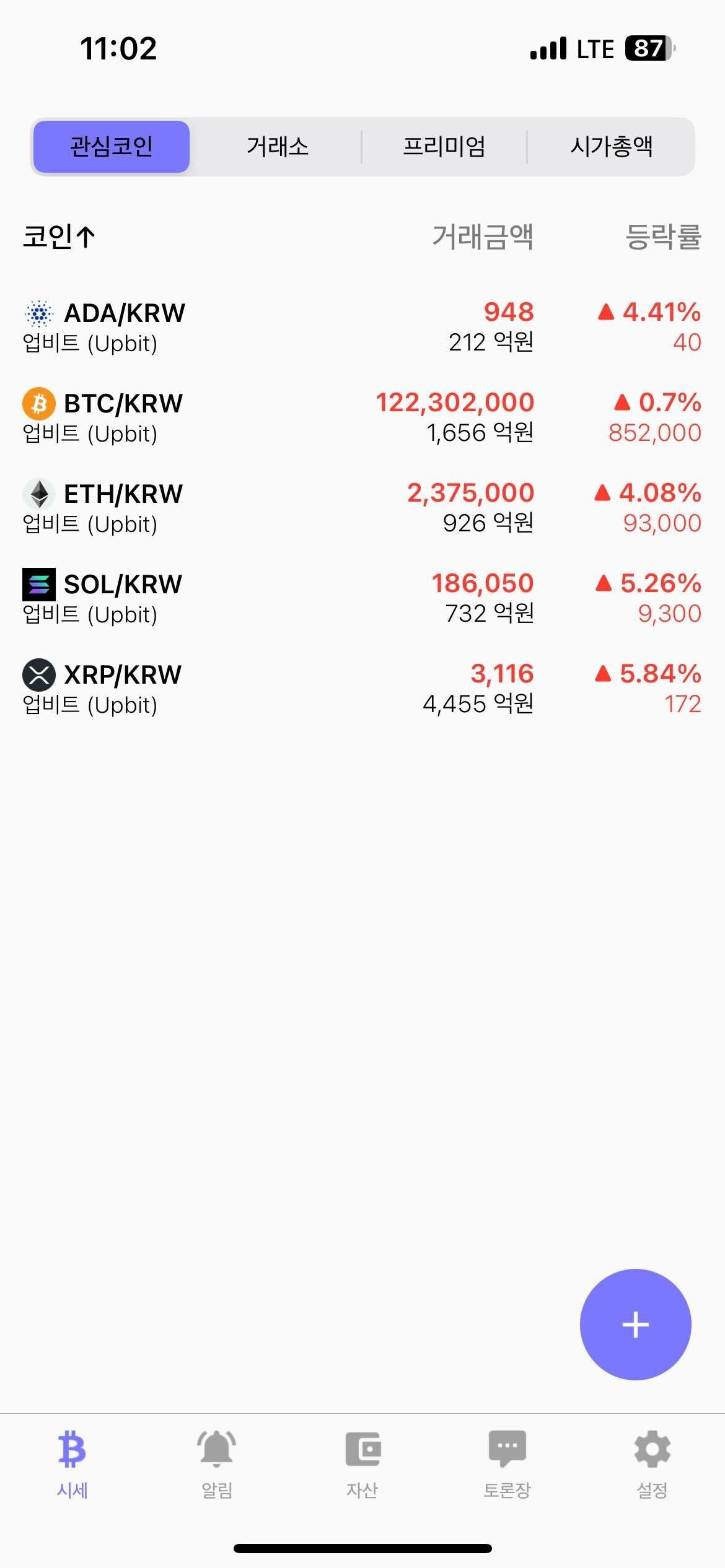View XRP/KRW details
This screenshot has height=1568, width=725.
[x=362, y=689]
